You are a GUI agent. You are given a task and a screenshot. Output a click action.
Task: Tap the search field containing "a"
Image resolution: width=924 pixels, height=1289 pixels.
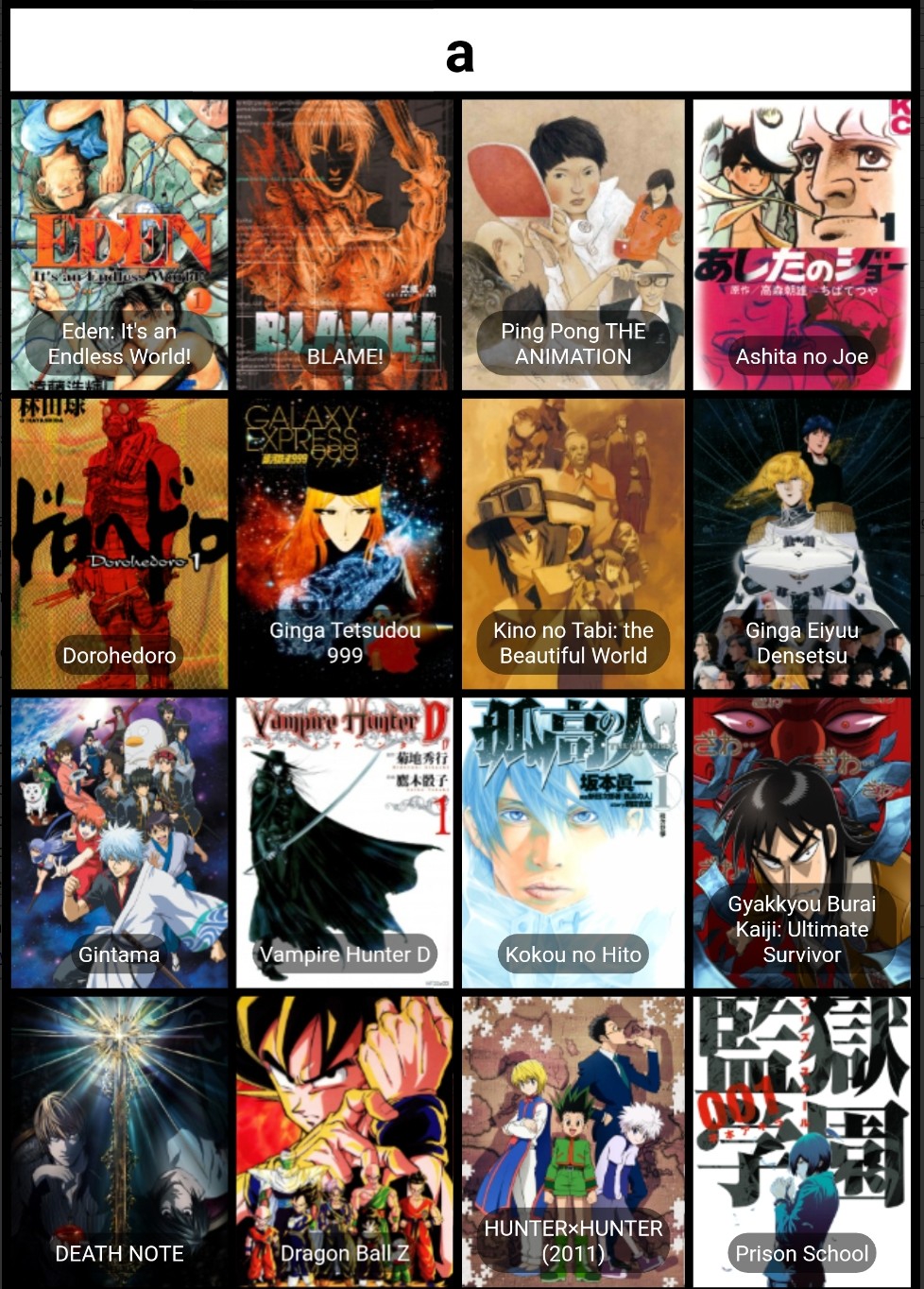(x=460, y=55)
